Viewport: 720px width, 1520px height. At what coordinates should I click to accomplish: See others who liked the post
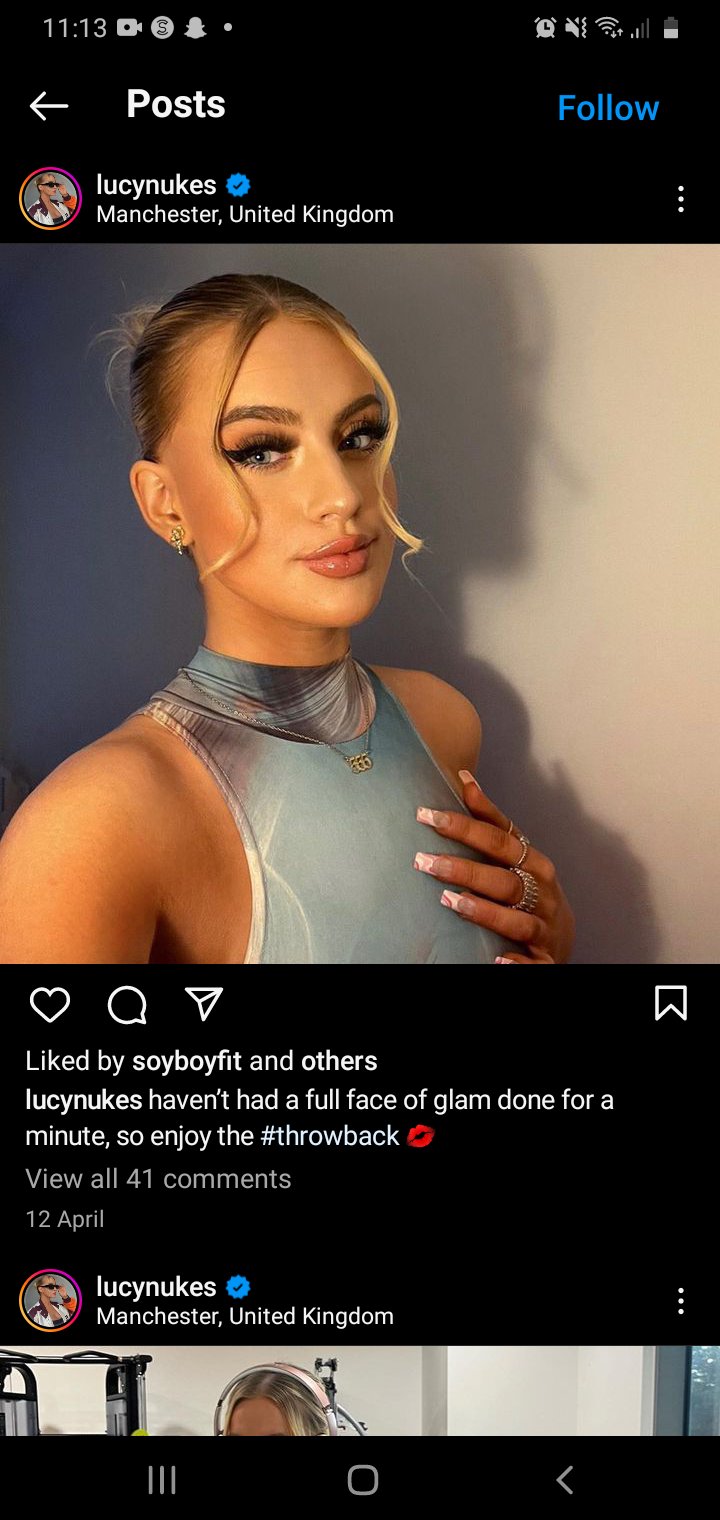pos(339,1060)
